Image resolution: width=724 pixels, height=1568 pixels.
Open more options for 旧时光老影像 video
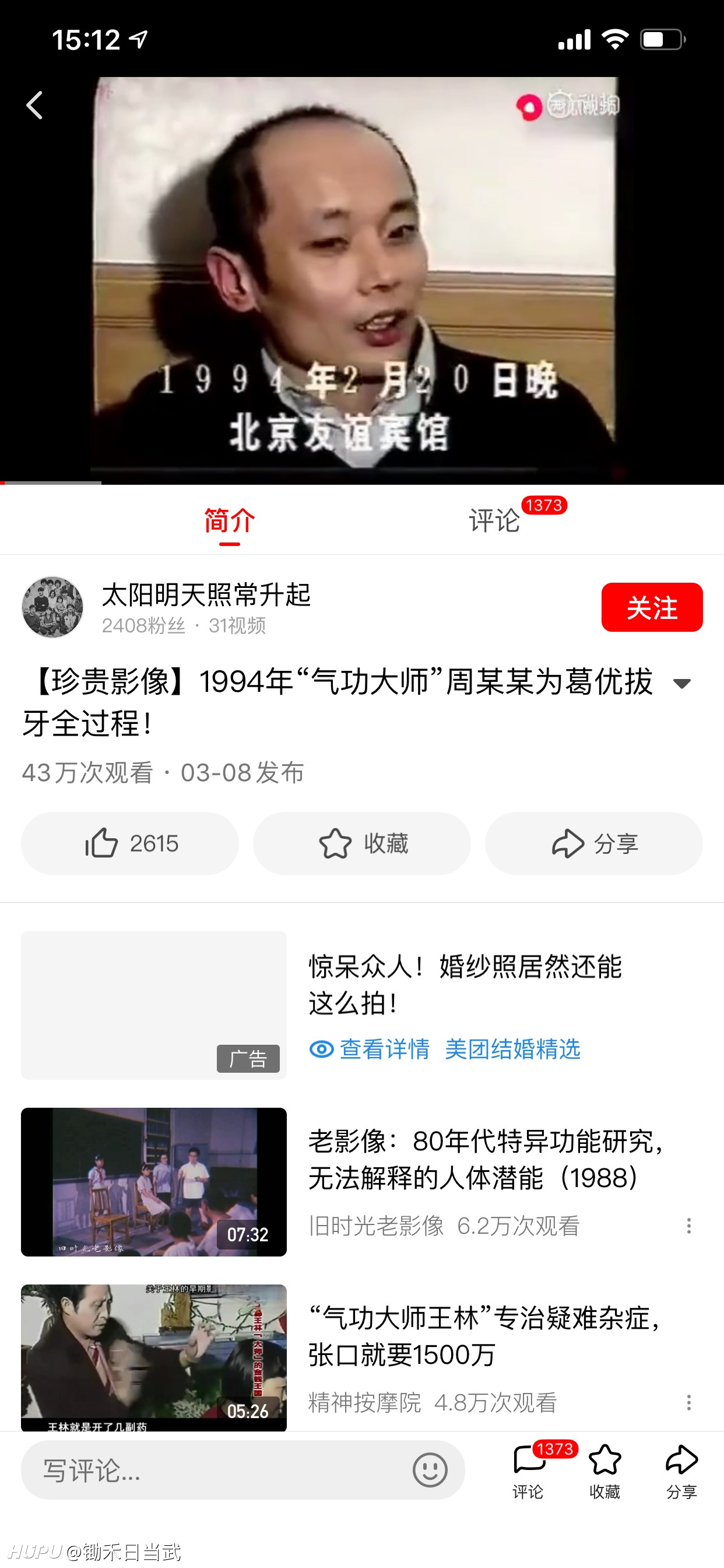pos(688,1227)
